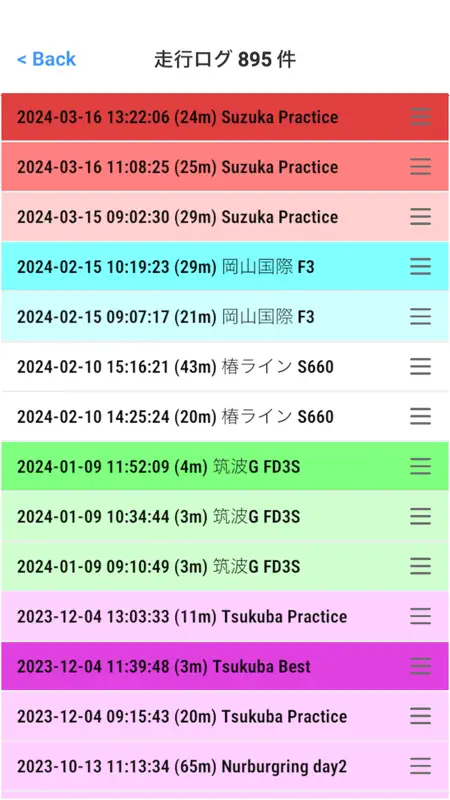Open the Nurburgring day2 log
Screen dimensions: 450x800
point(225,767)
